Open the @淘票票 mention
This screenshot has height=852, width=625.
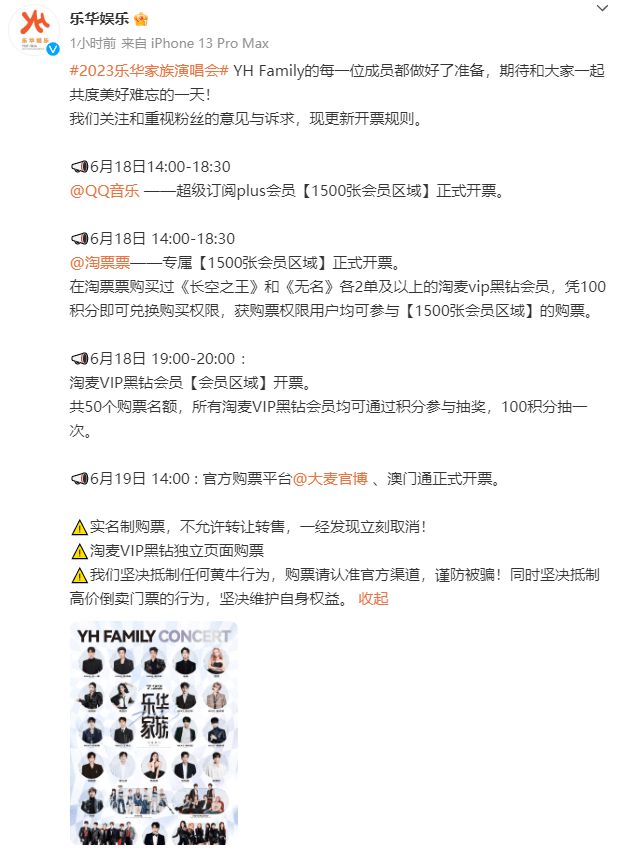click(x=100, y=263)
